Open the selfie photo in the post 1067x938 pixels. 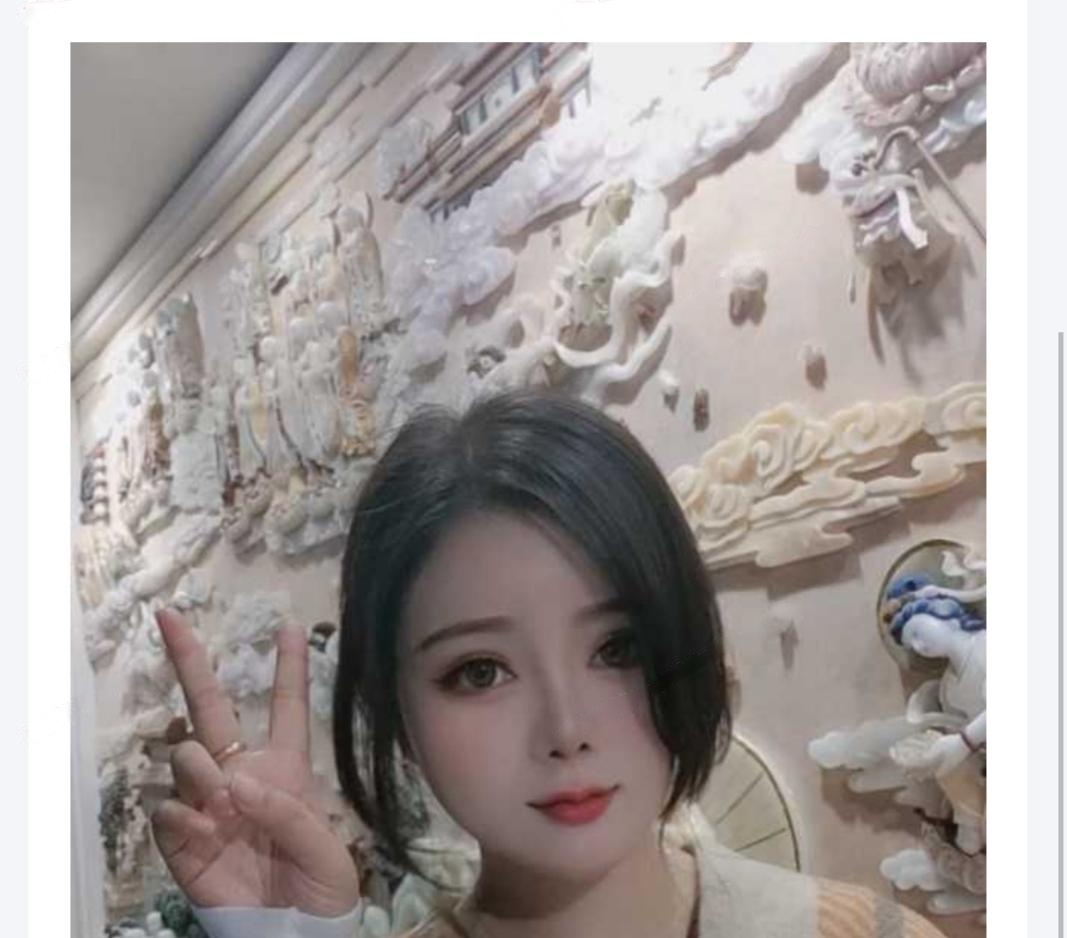(528, 490)
